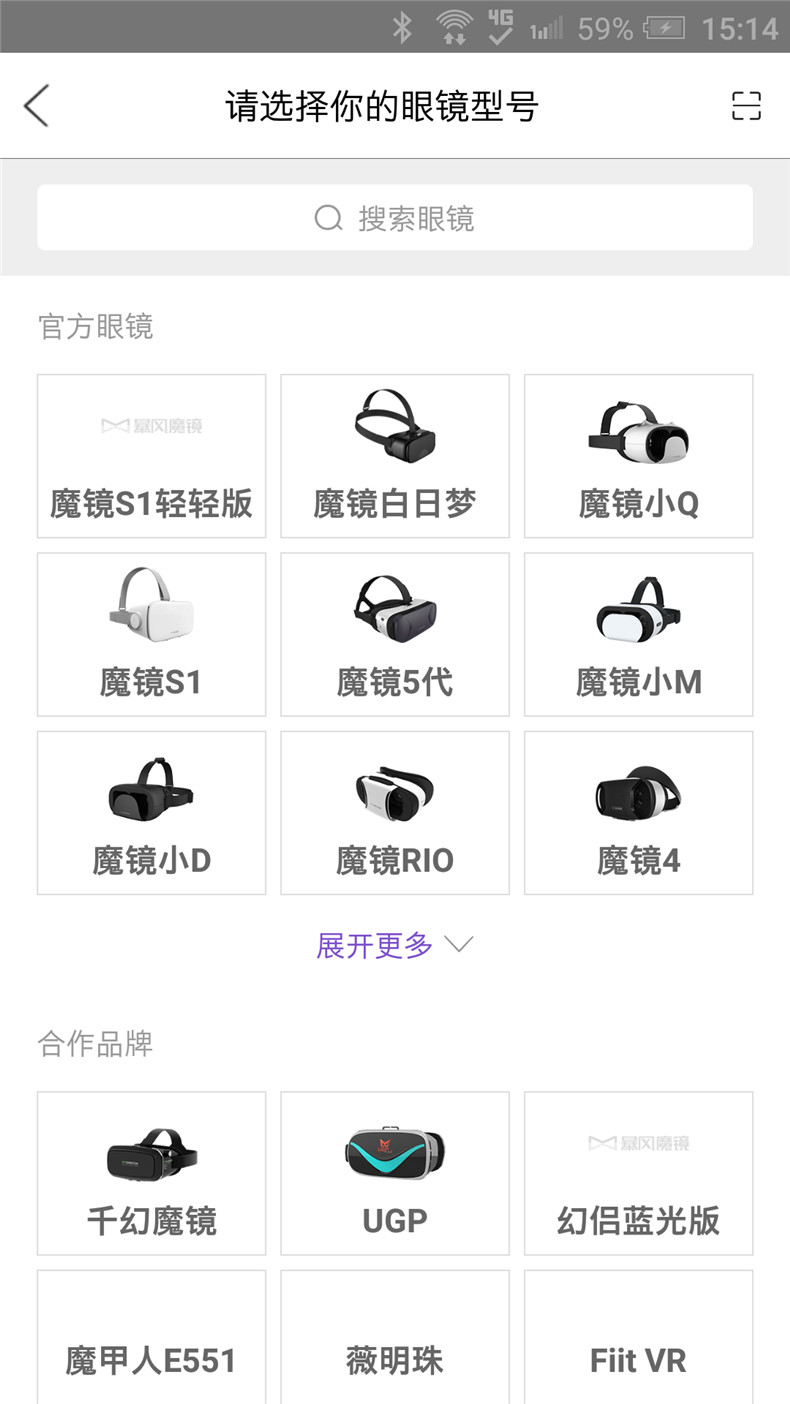Viewport: 790px width, 1404px height.
Task: Expand 展开更多 to show more glasses
Action: [395, 945]
